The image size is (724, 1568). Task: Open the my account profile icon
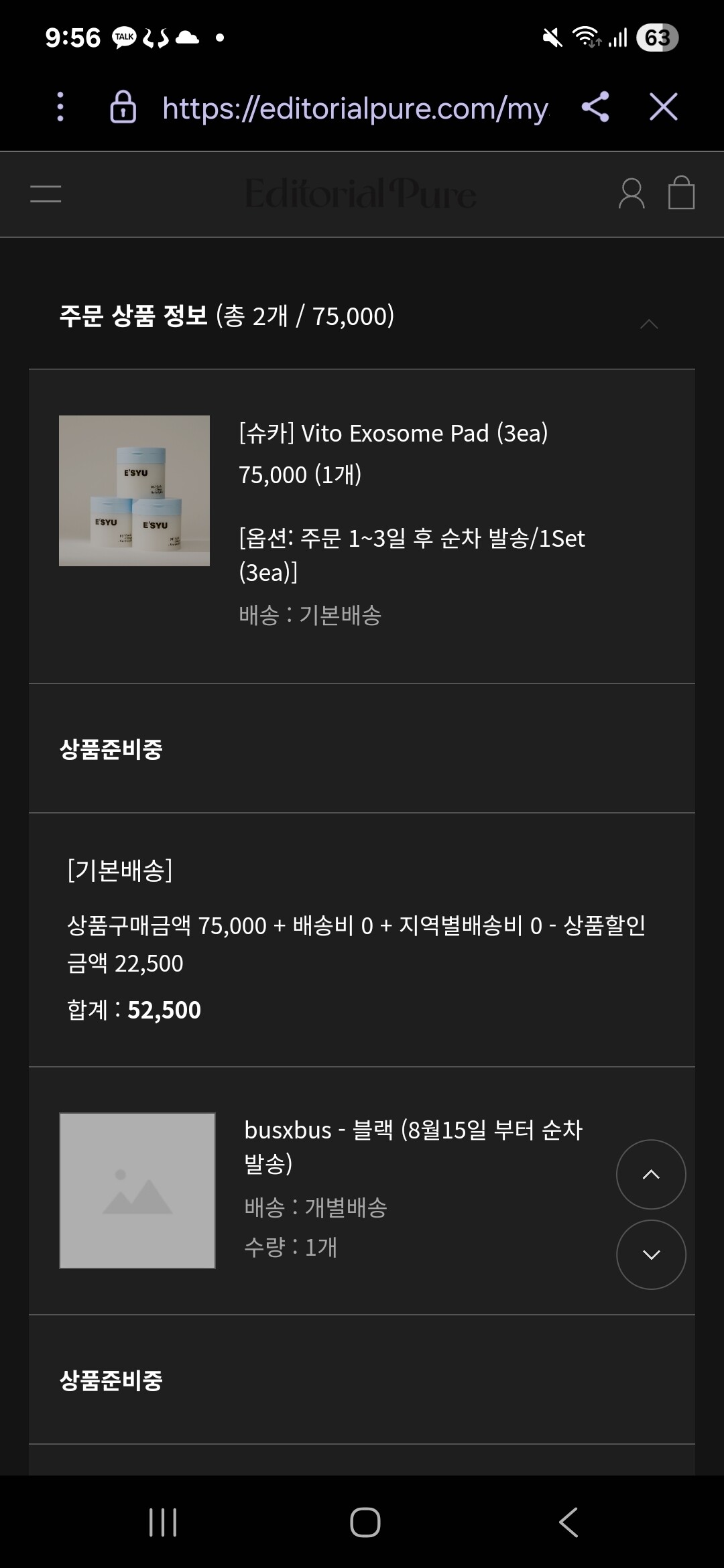[631, 194]
